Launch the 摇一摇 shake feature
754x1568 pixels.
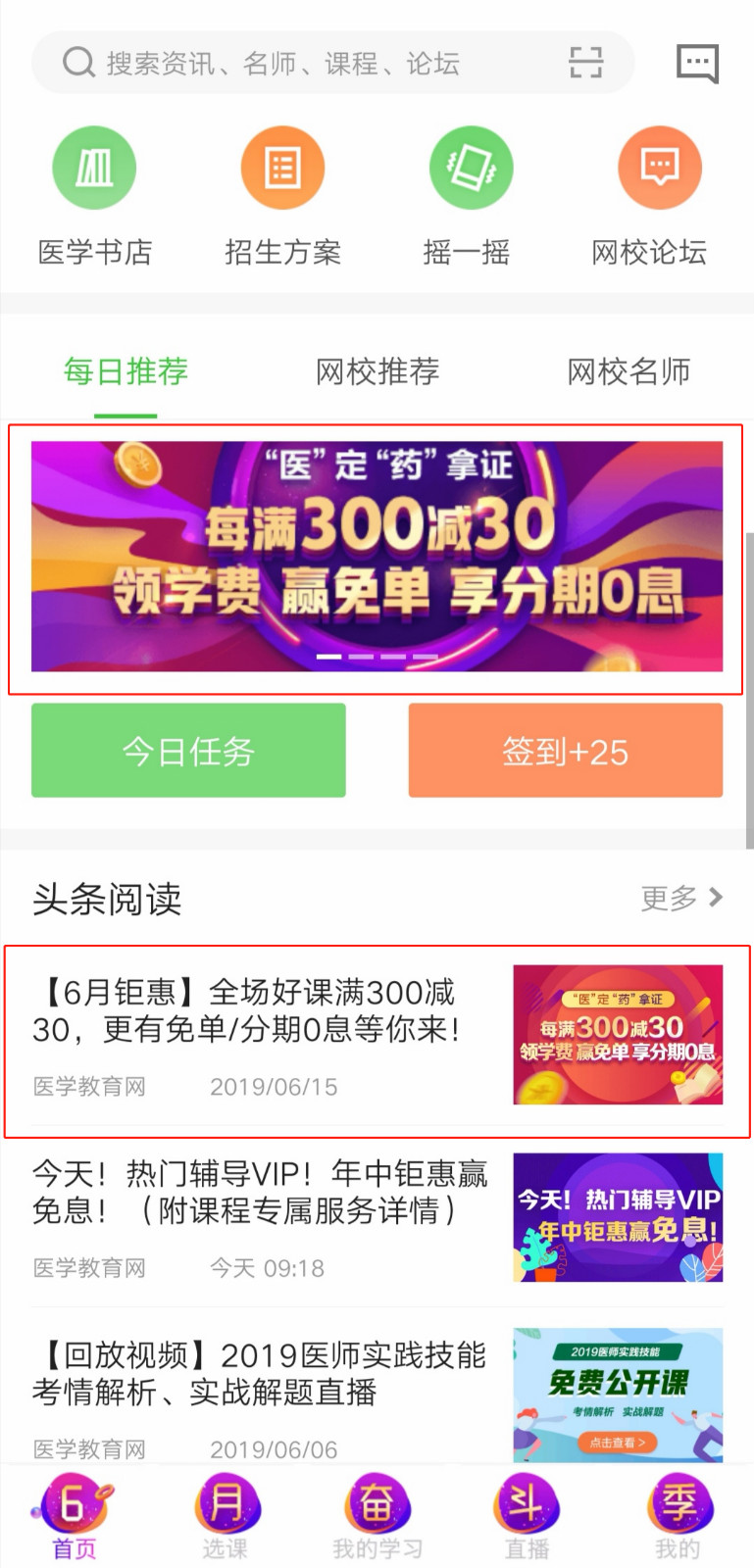pyautogui.click(x=469, y=196)
